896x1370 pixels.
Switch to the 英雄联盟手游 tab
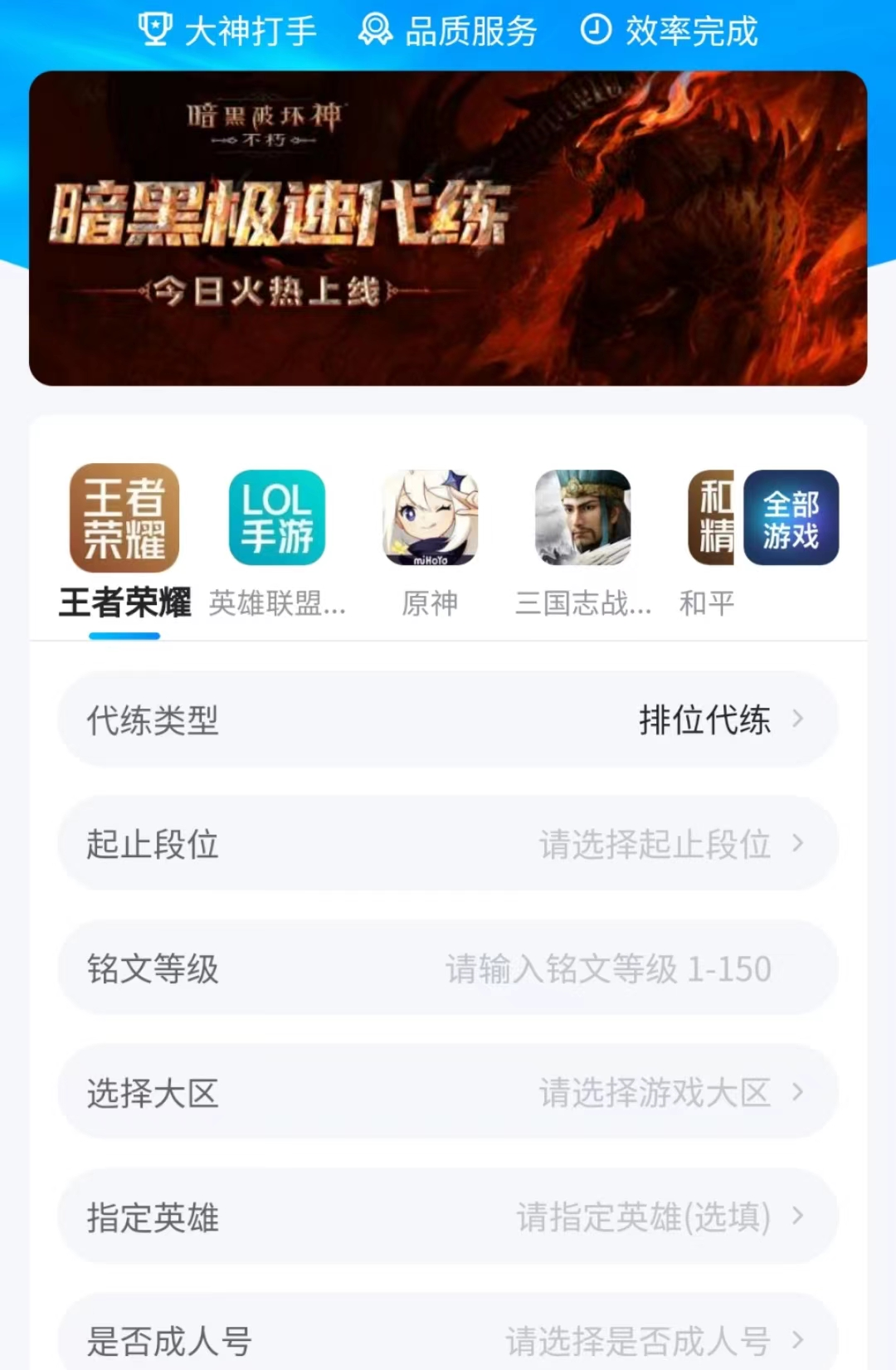277,539
